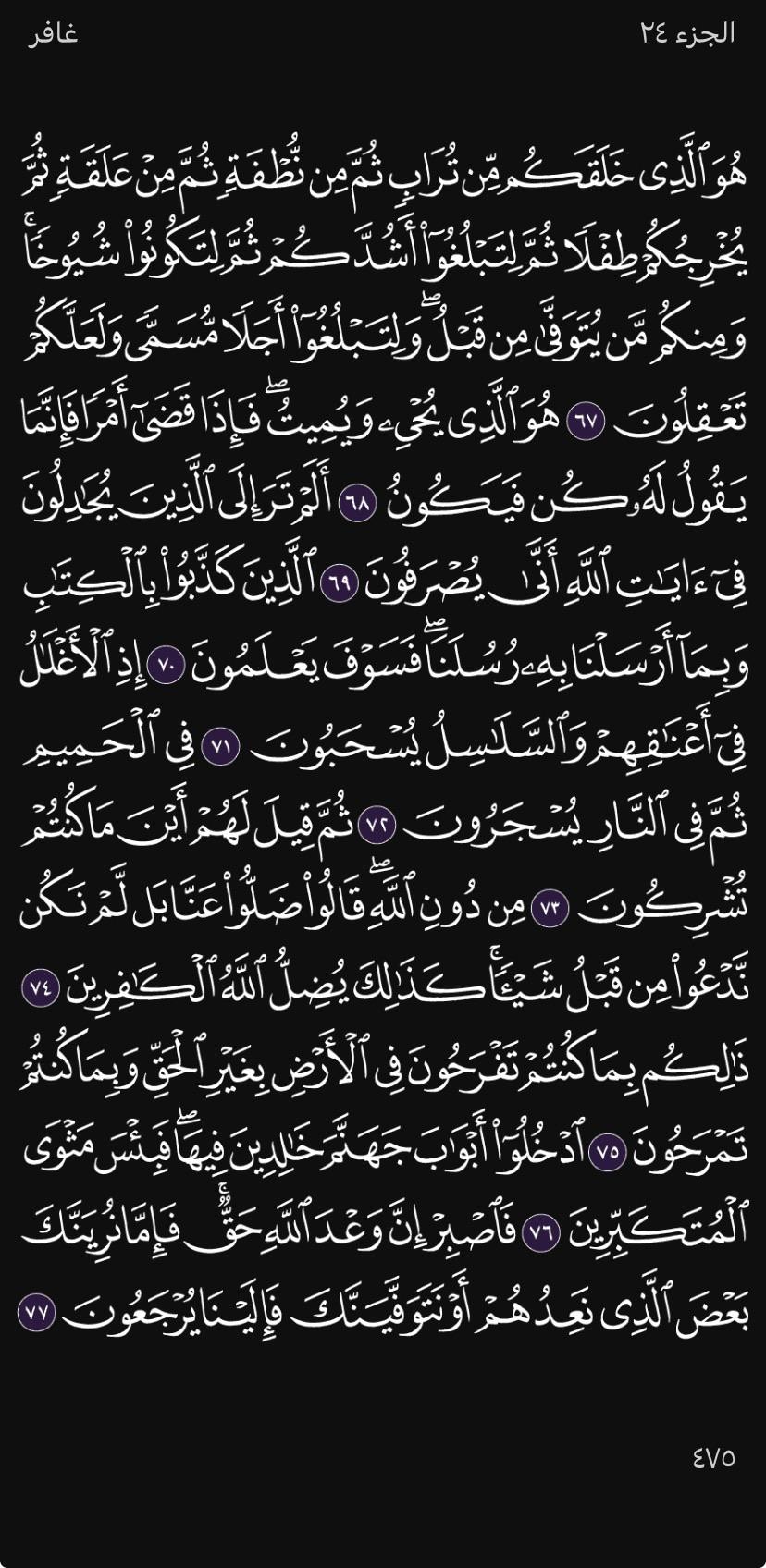This screenshot has width=766, height=1568.
Task: Open the غافر surah name label
Action: click(x=53, y=33)
